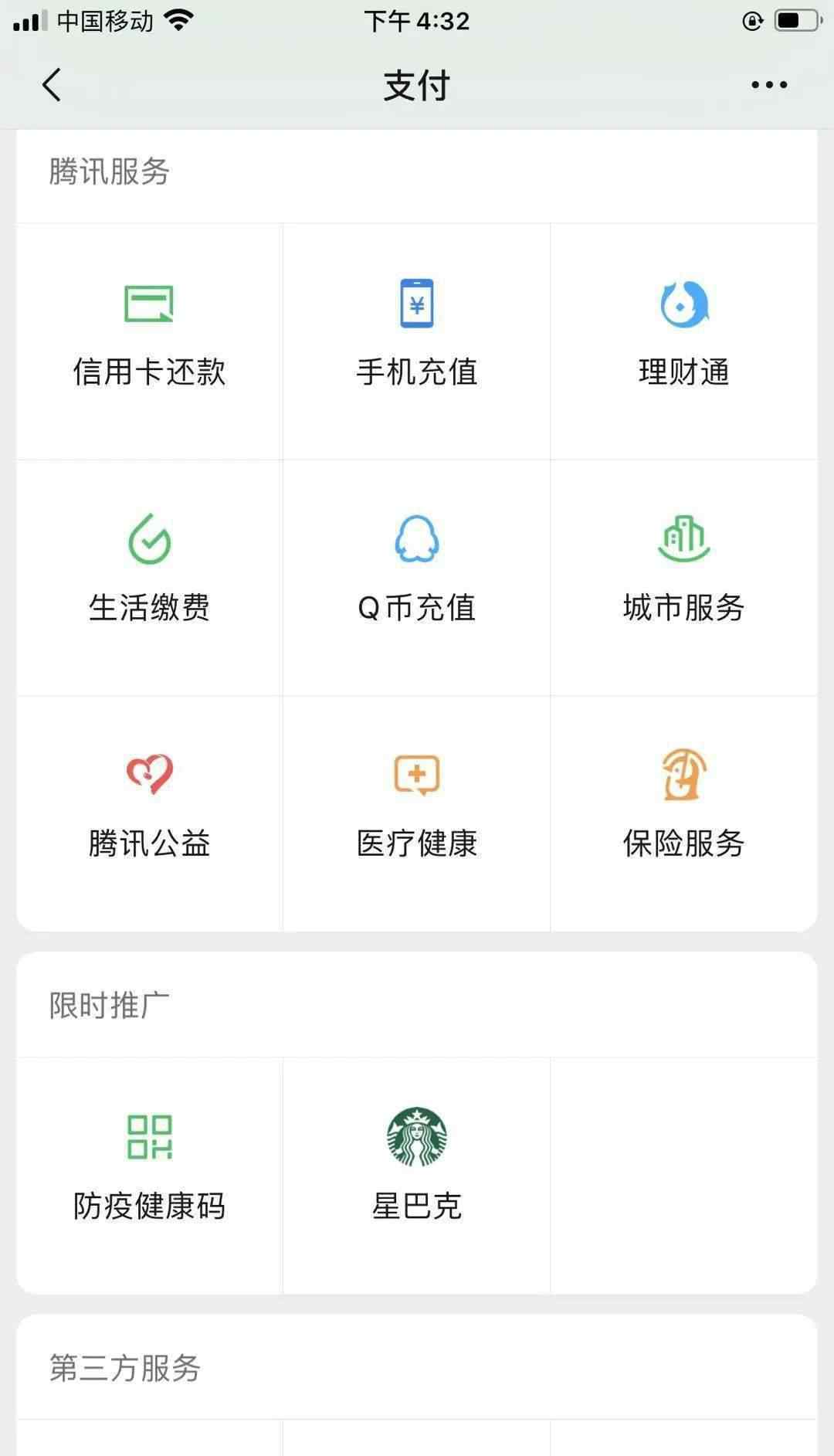Tap the 星巴克 promotion tile

pyautogui.click(x=417, y=1175)
